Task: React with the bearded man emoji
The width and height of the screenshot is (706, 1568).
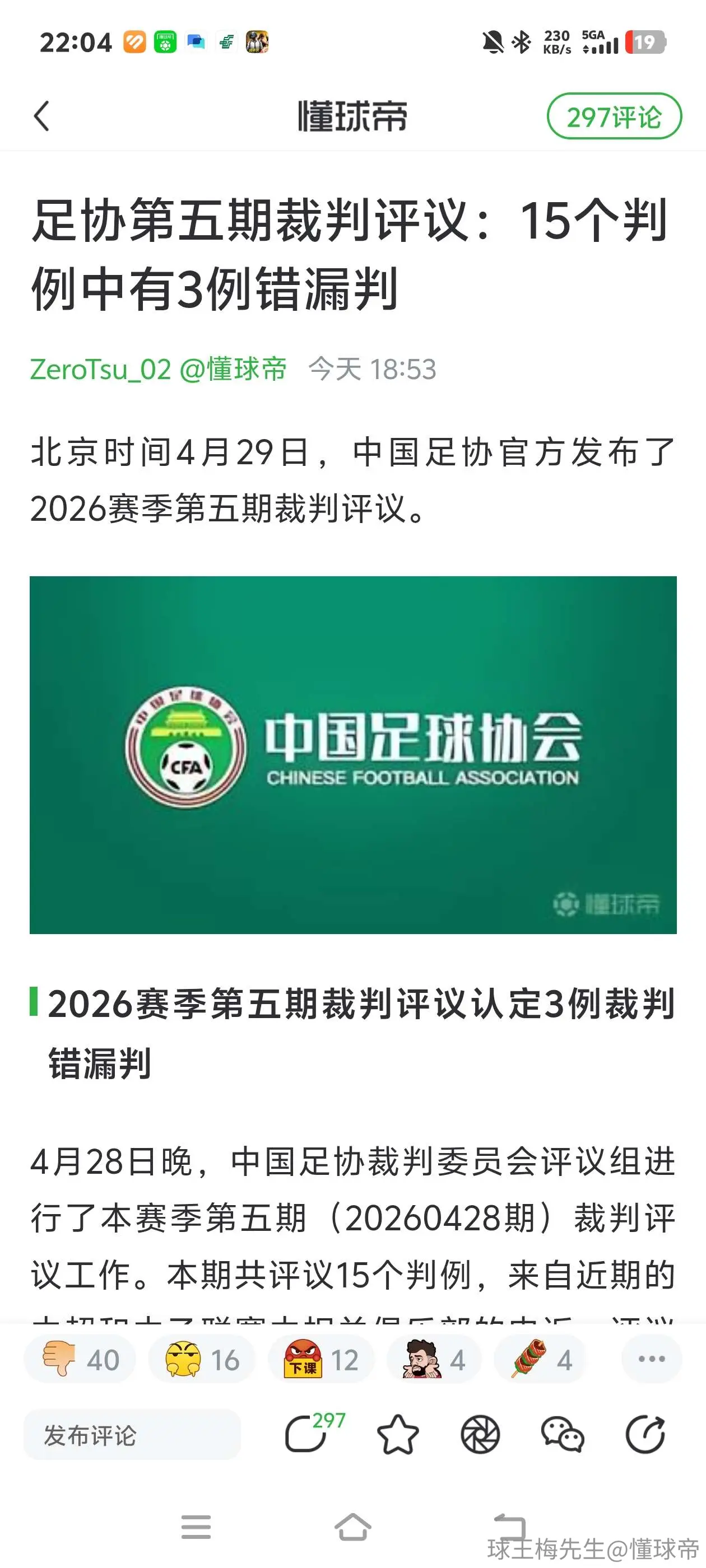Action: click(x=433, y=1359)
